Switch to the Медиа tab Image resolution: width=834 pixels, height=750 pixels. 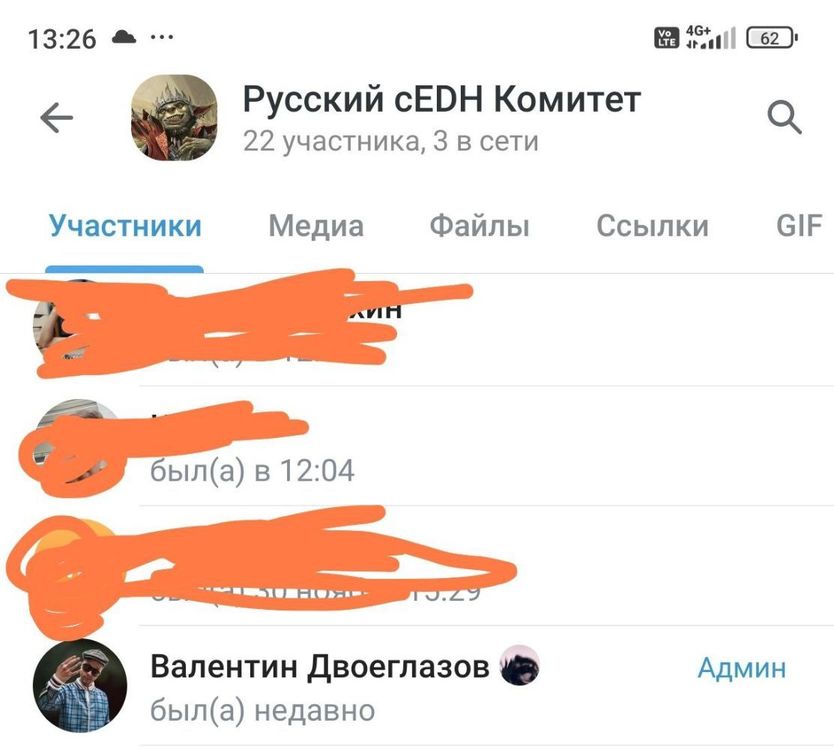(315, 226)
